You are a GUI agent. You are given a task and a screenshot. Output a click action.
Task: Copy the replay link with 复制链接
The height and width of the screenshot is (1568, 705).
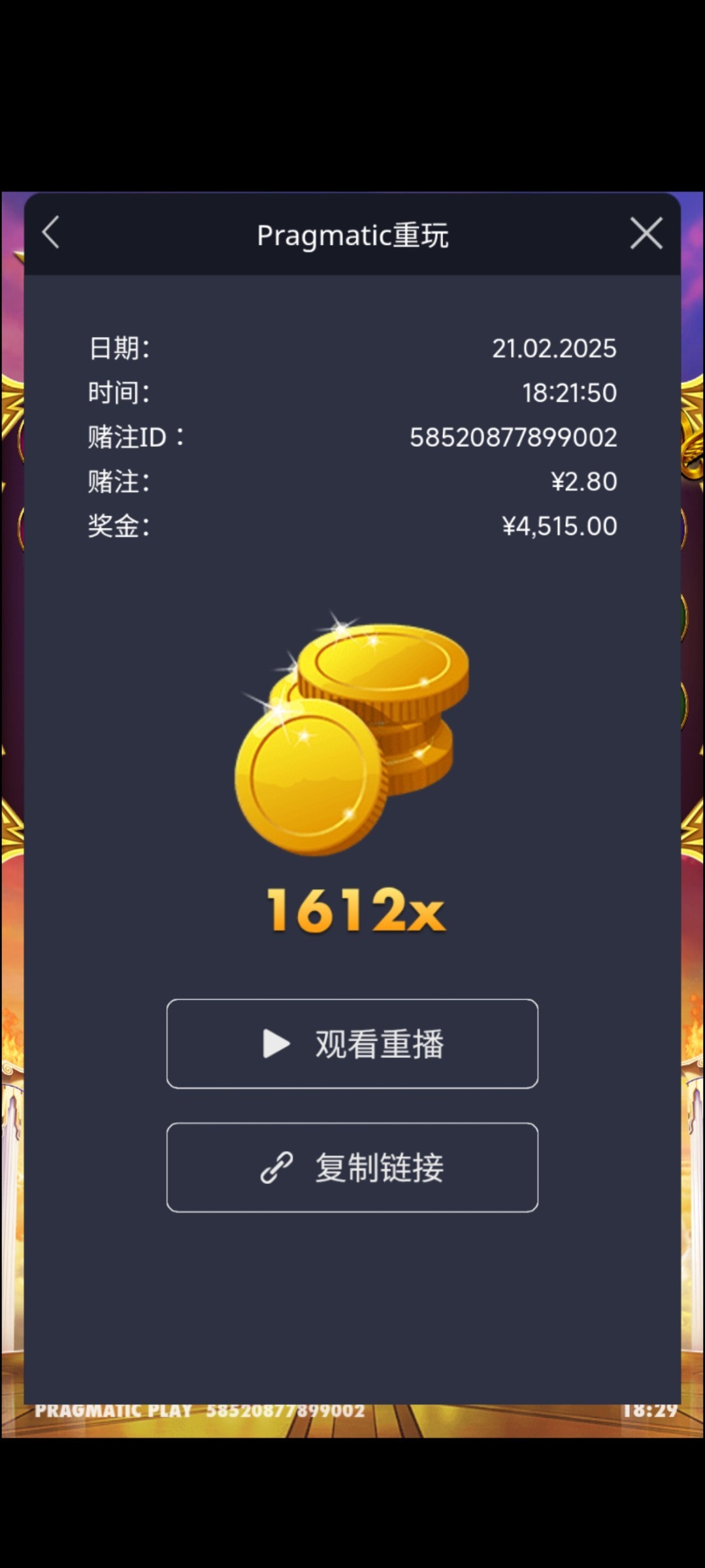tap(352, 1168)
